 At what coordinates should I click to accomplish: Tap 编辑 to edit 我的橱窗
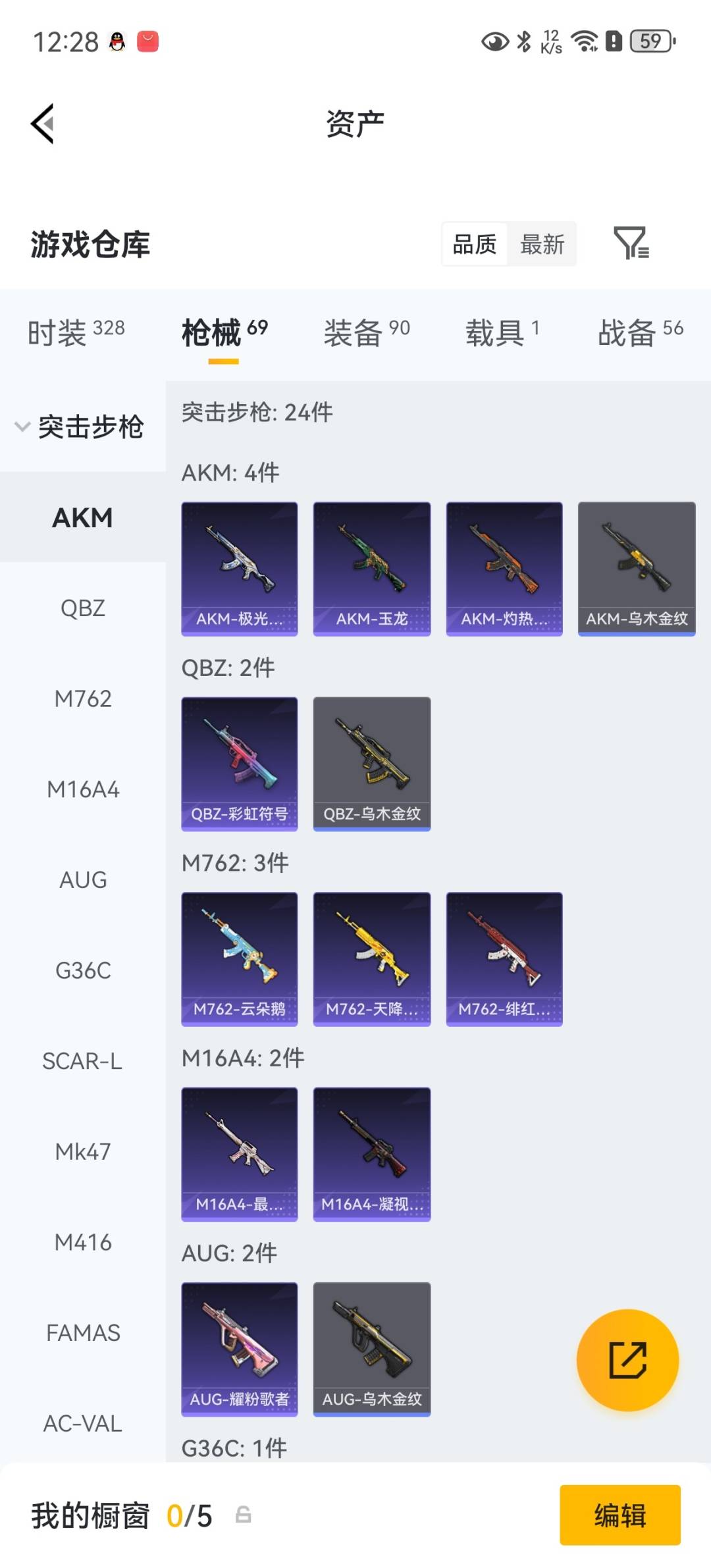[620, 1515]
